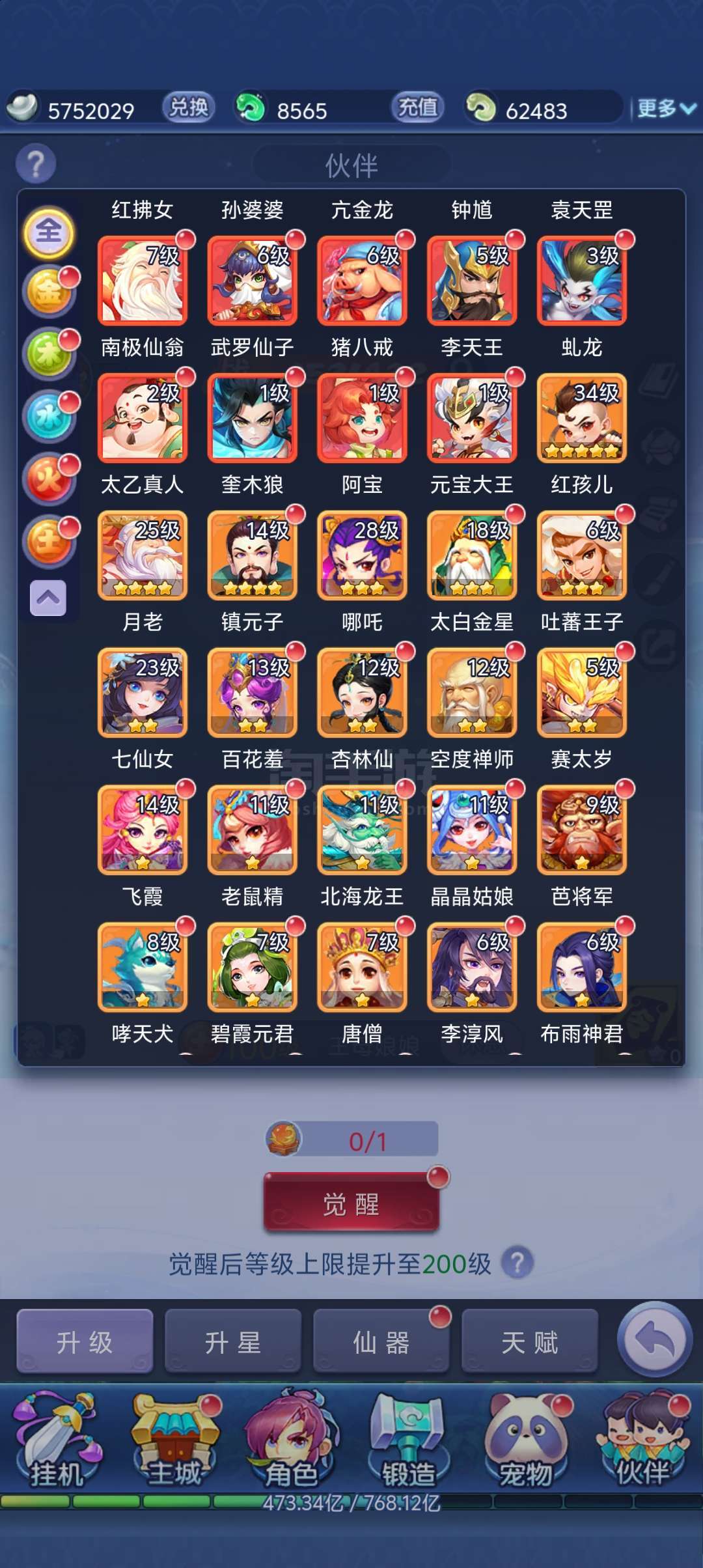Filter partners by 火 fire element
The image size is (703, 1568).
[x=49, y=479]
